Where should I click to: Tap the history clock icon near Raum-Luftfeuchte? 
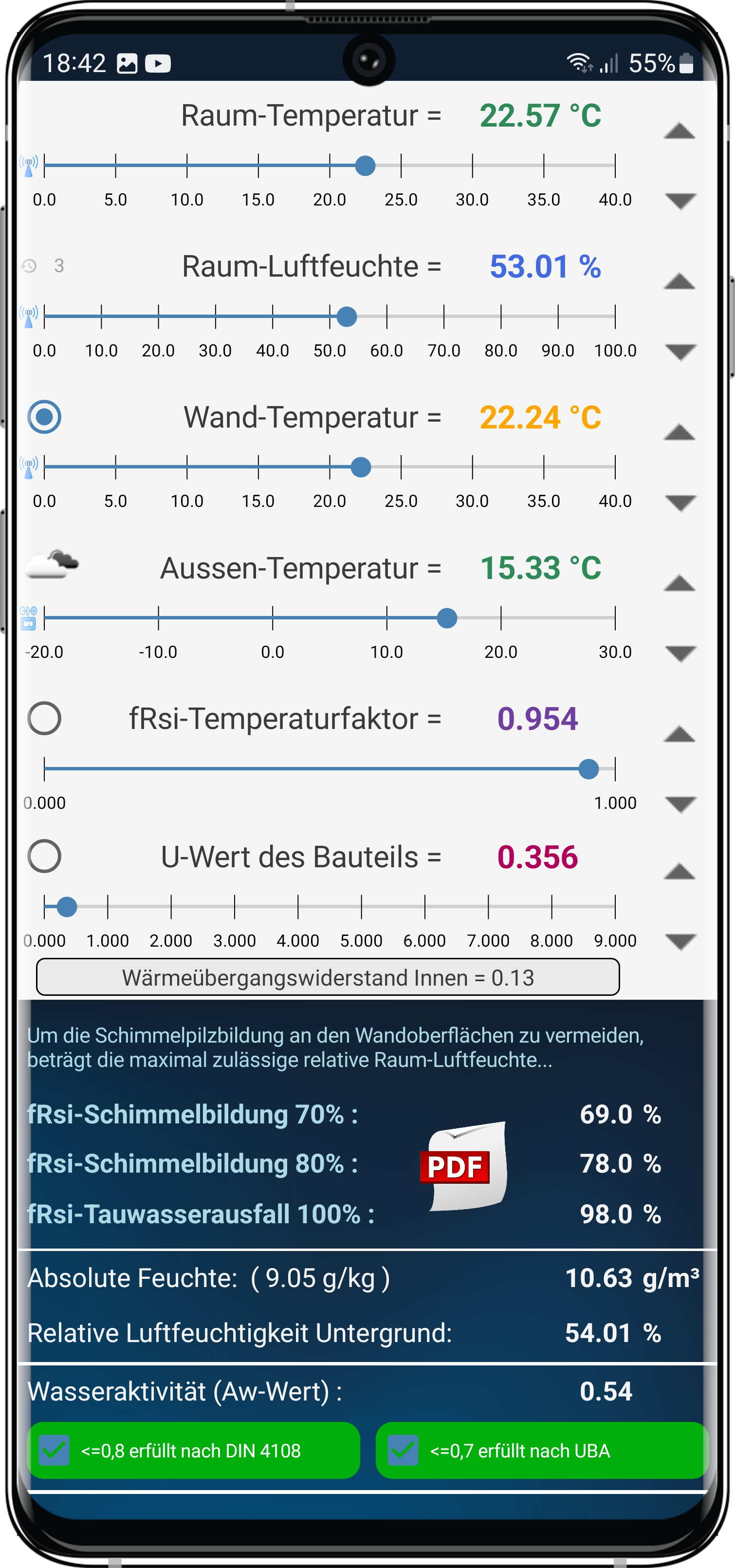point(29,265)
